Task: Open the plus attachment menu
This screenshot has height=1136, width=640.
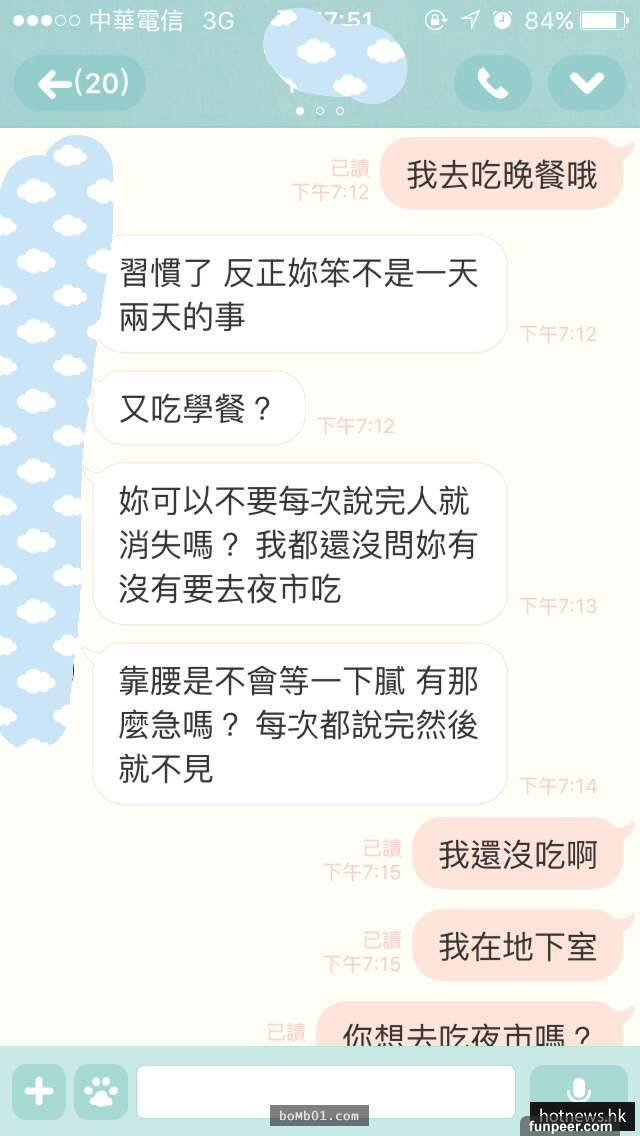Action: tap(39, 1091)
